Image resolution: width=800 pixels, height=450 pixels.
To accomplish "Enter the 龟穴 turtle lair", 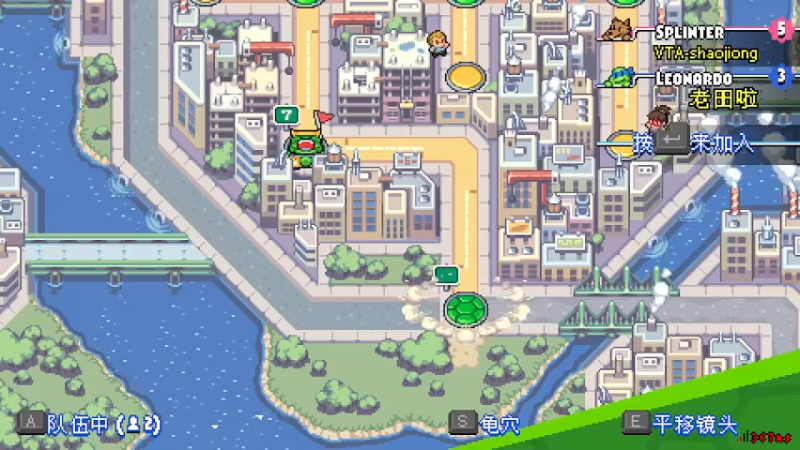I will point(487,424).
